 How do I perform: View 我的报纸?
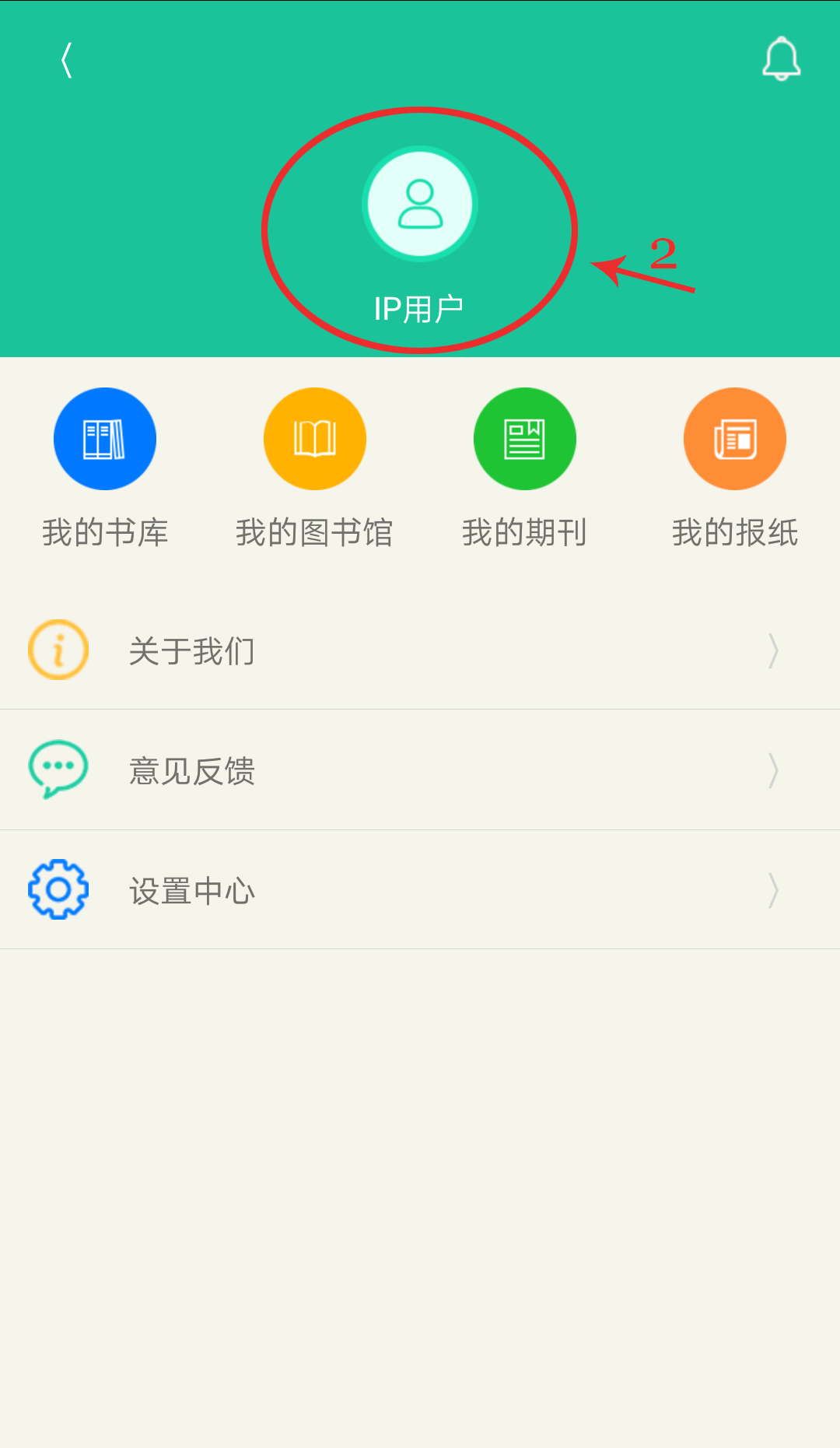pyautogui.click(x=735, y=440)
